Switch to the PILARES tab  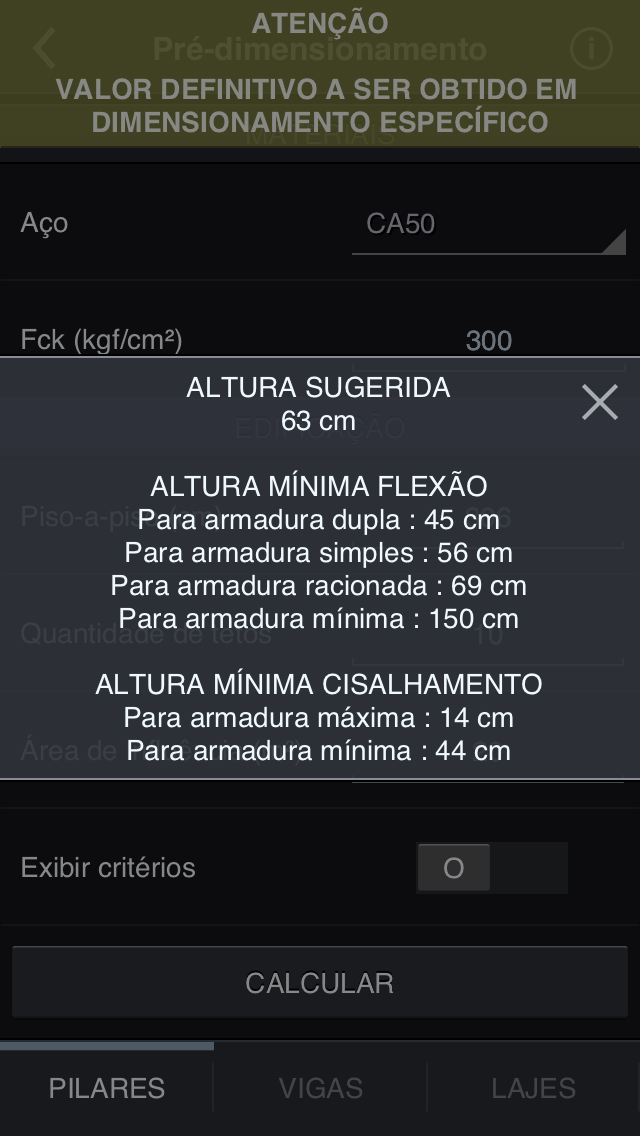click(107, 1088)
